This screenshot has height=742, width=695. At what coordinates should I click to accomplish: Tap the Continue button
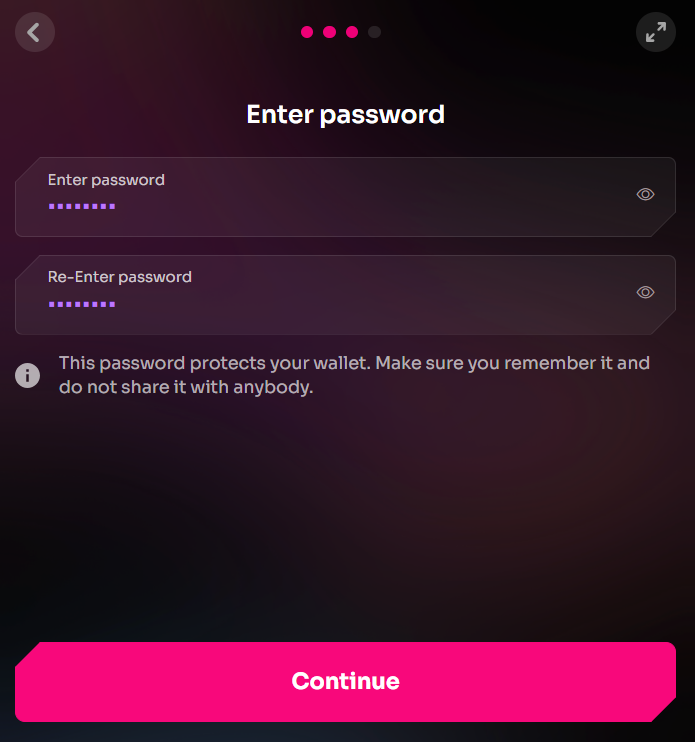pyautogui.click(x=345, y=681)
